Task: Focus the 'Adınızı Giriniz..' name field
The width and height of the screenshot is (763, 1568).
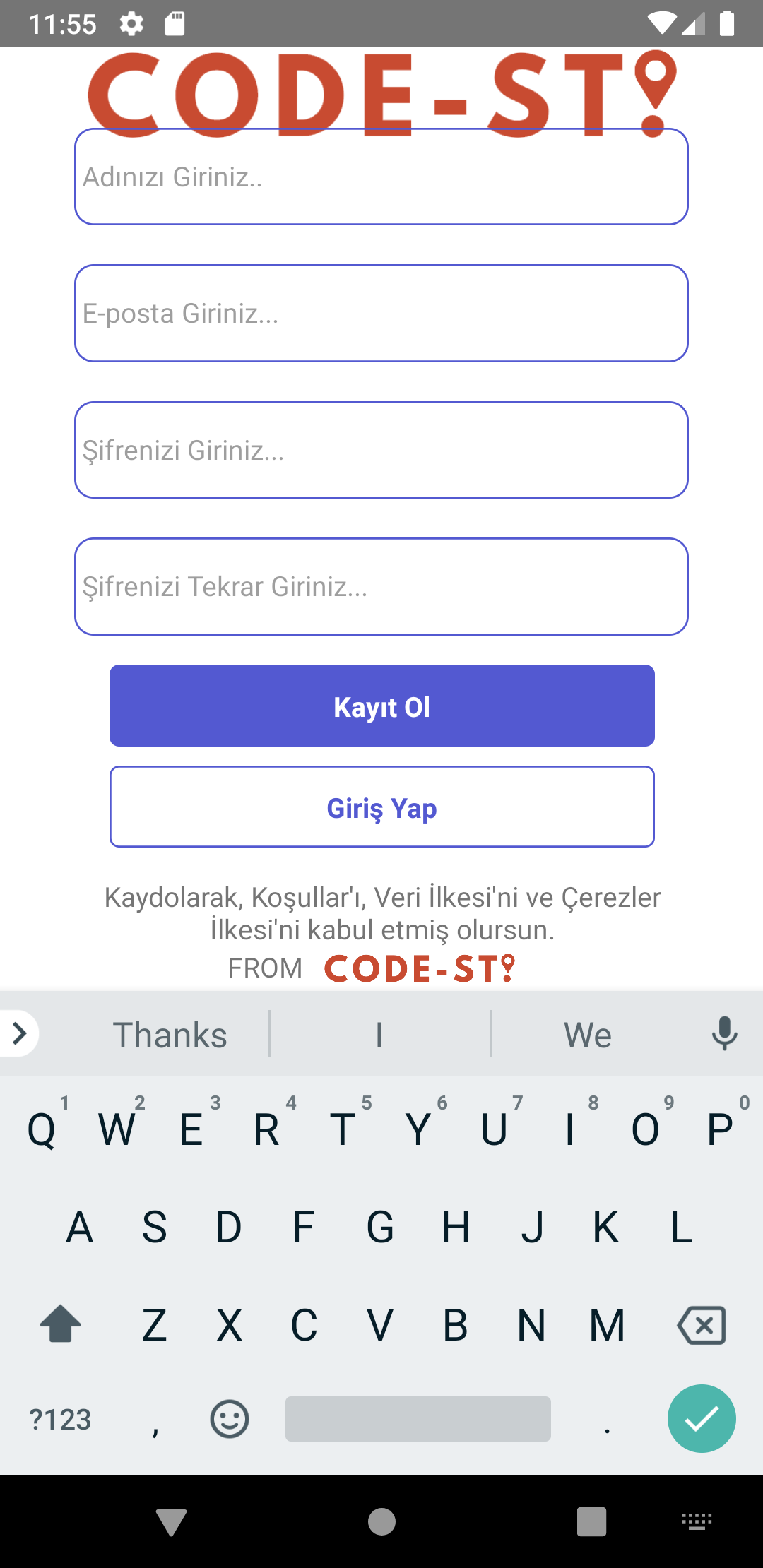Action: pyautogui.click(x=381, y=177)
